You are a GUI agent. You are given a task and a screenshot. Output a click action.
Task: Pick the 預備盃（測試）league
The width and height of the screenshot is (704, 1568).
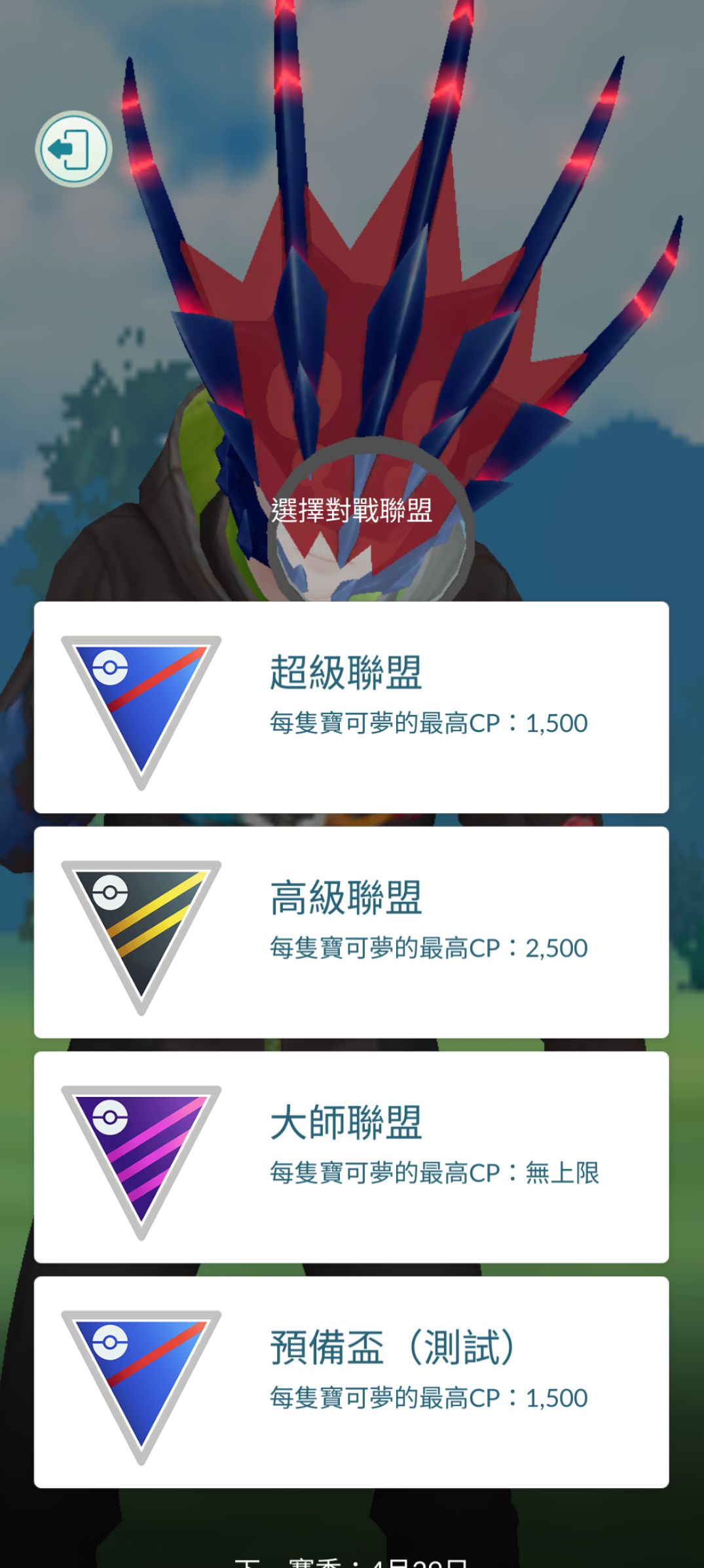click(351, 1382)
